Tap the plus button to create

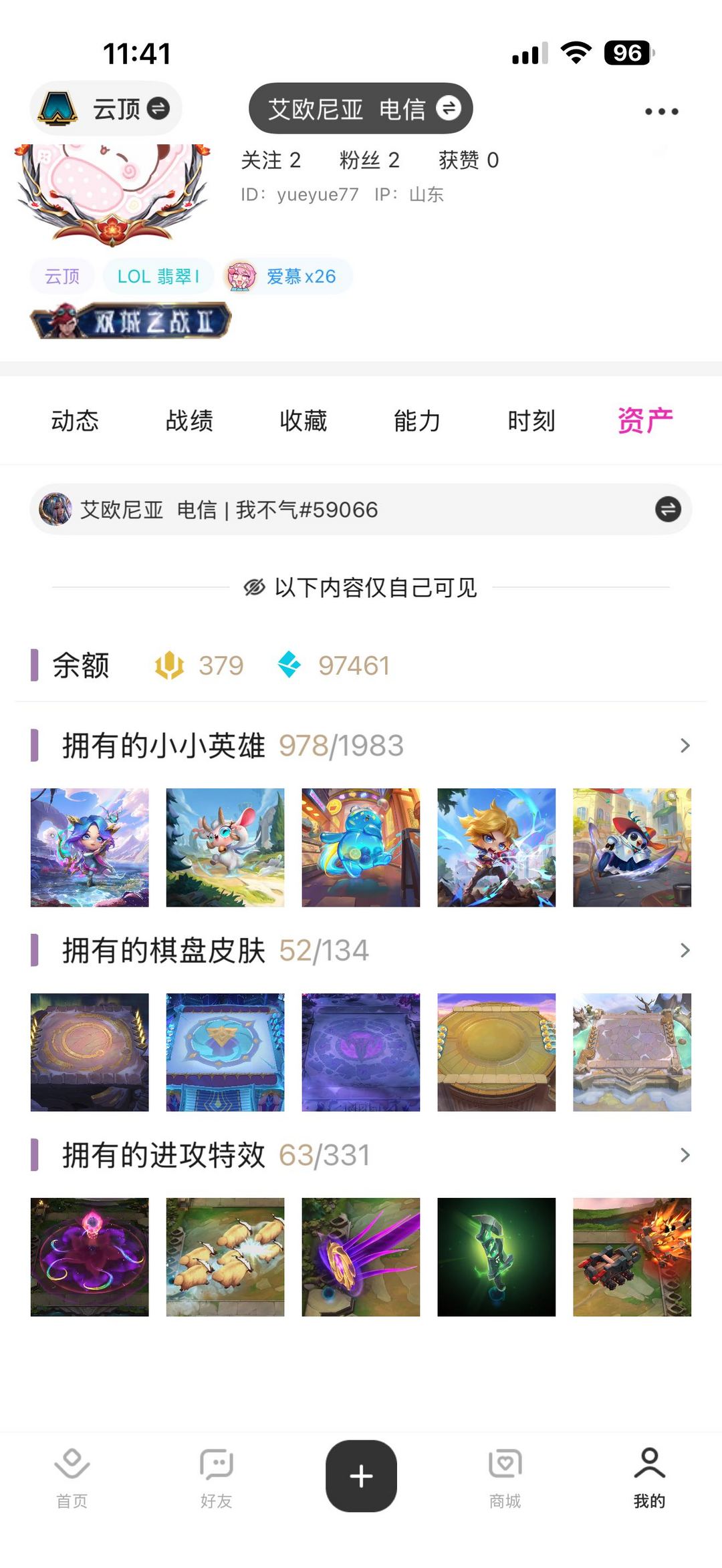tap(361, 1476)
